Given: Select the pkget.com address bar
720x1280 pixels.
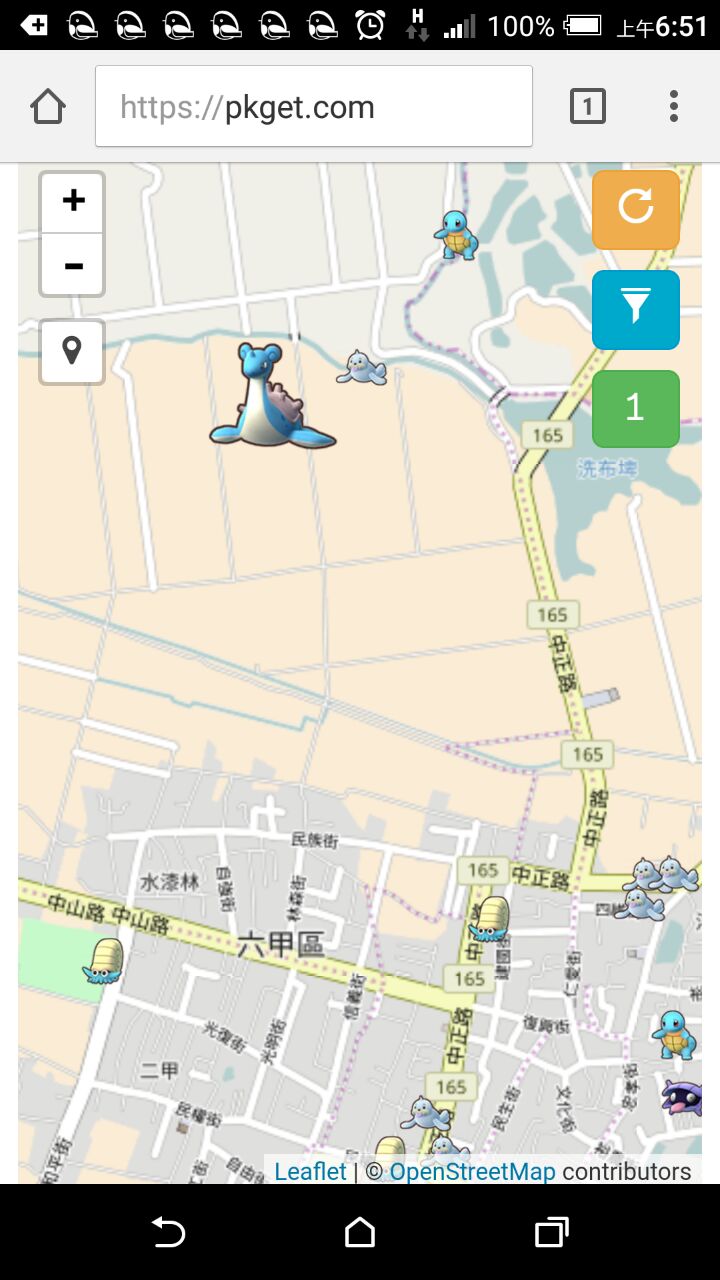Looking at the screenshot, I should (x=313, y=107).
